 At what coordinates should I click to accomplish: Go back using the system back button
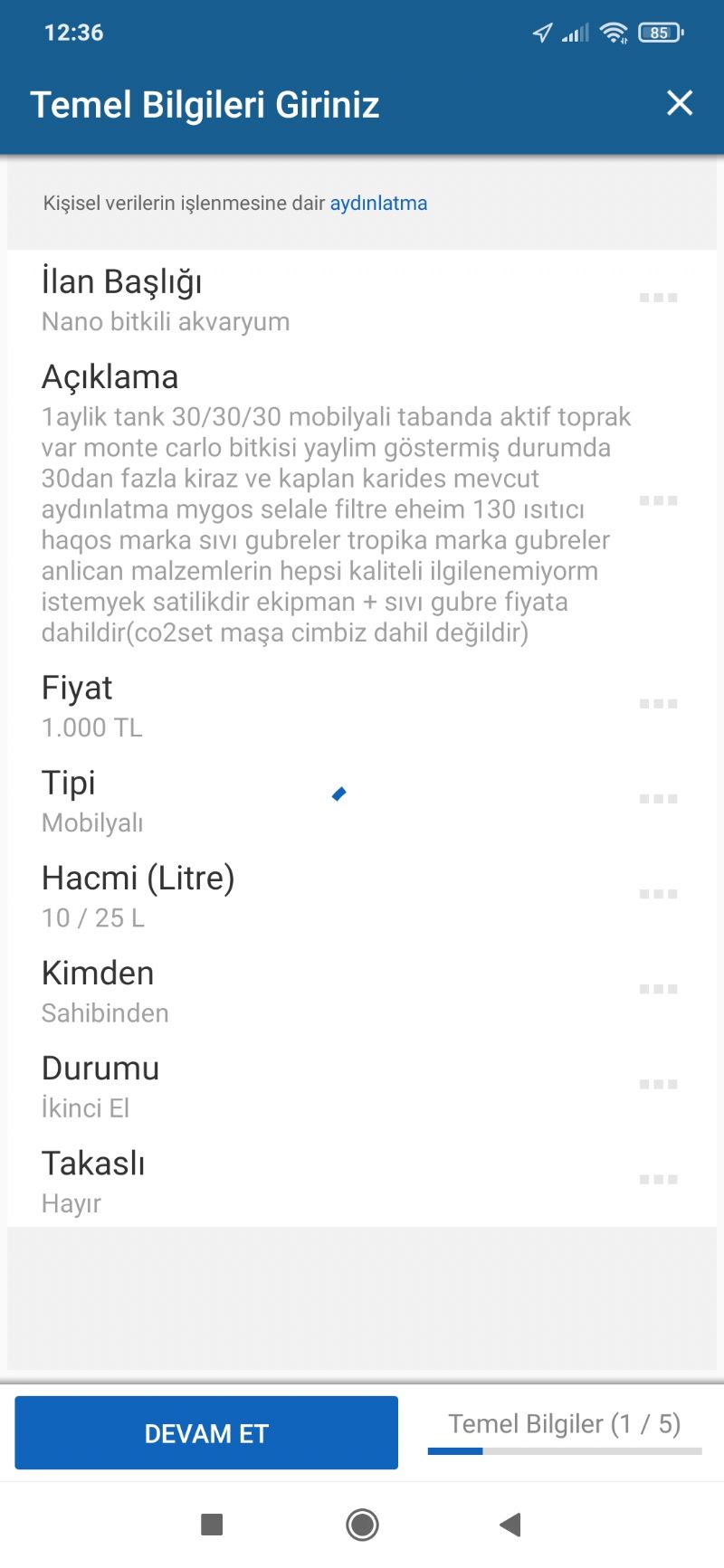510,1525
